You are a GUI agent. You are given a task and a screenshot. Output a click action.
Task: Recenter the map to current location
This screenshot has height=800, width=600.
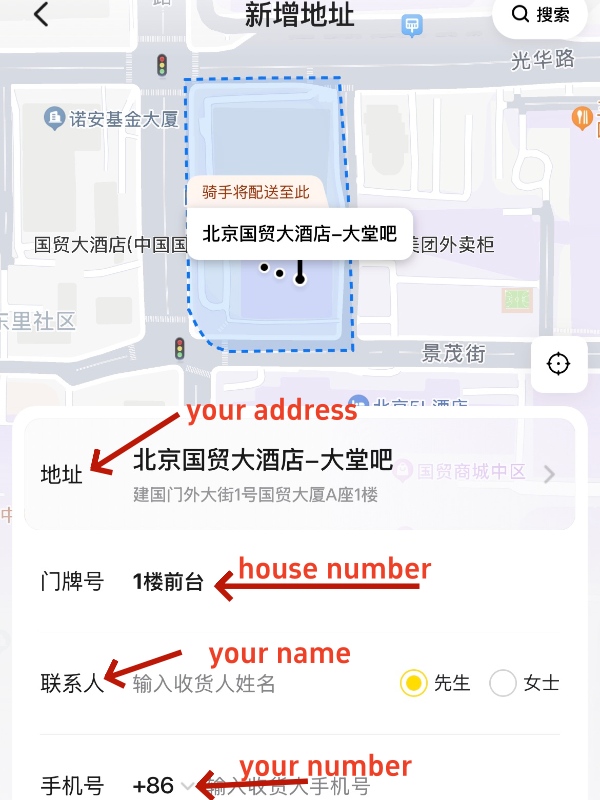(558, 364)
